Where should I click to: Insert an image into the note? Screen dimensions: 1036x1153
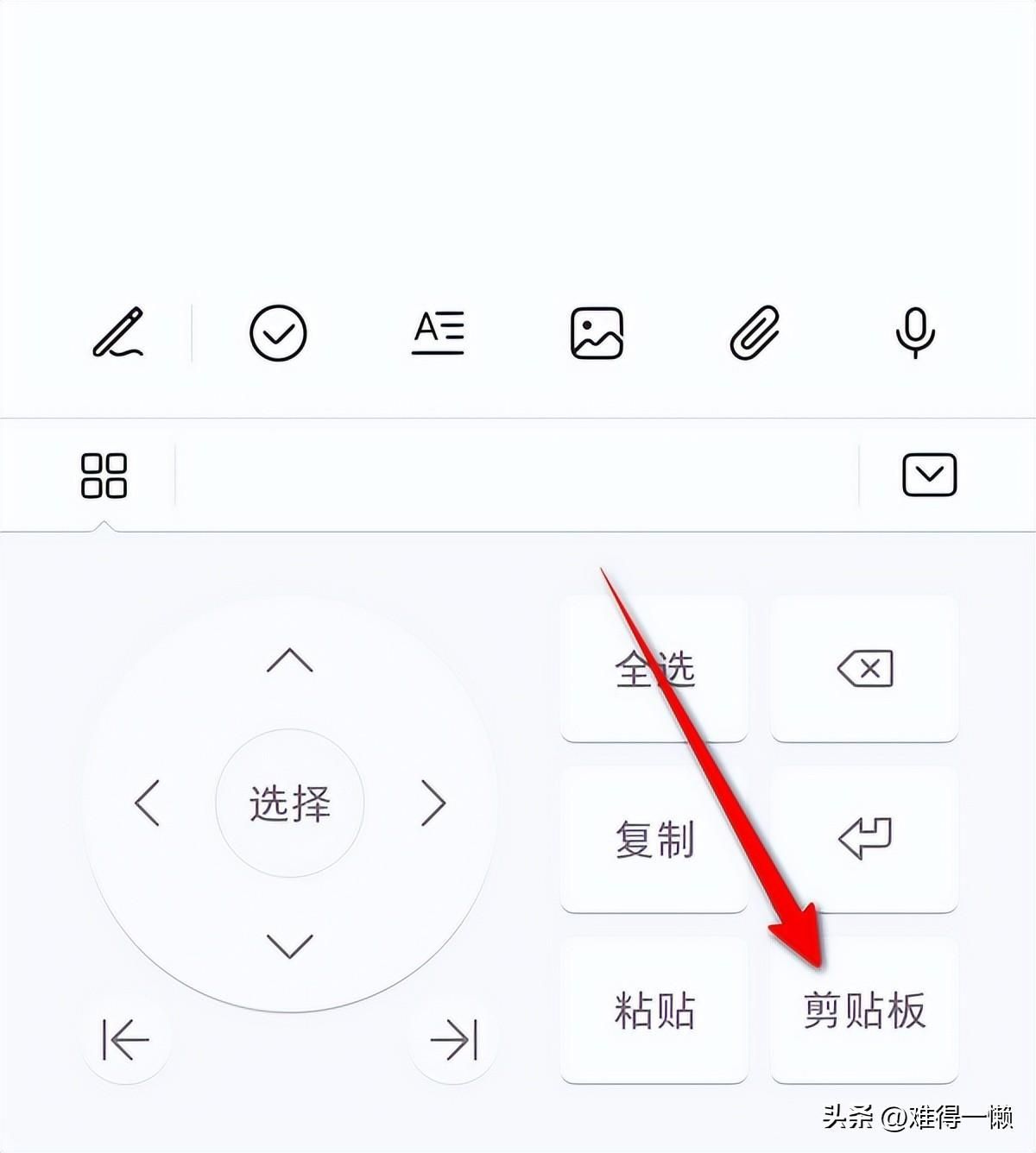pos(597,333)
